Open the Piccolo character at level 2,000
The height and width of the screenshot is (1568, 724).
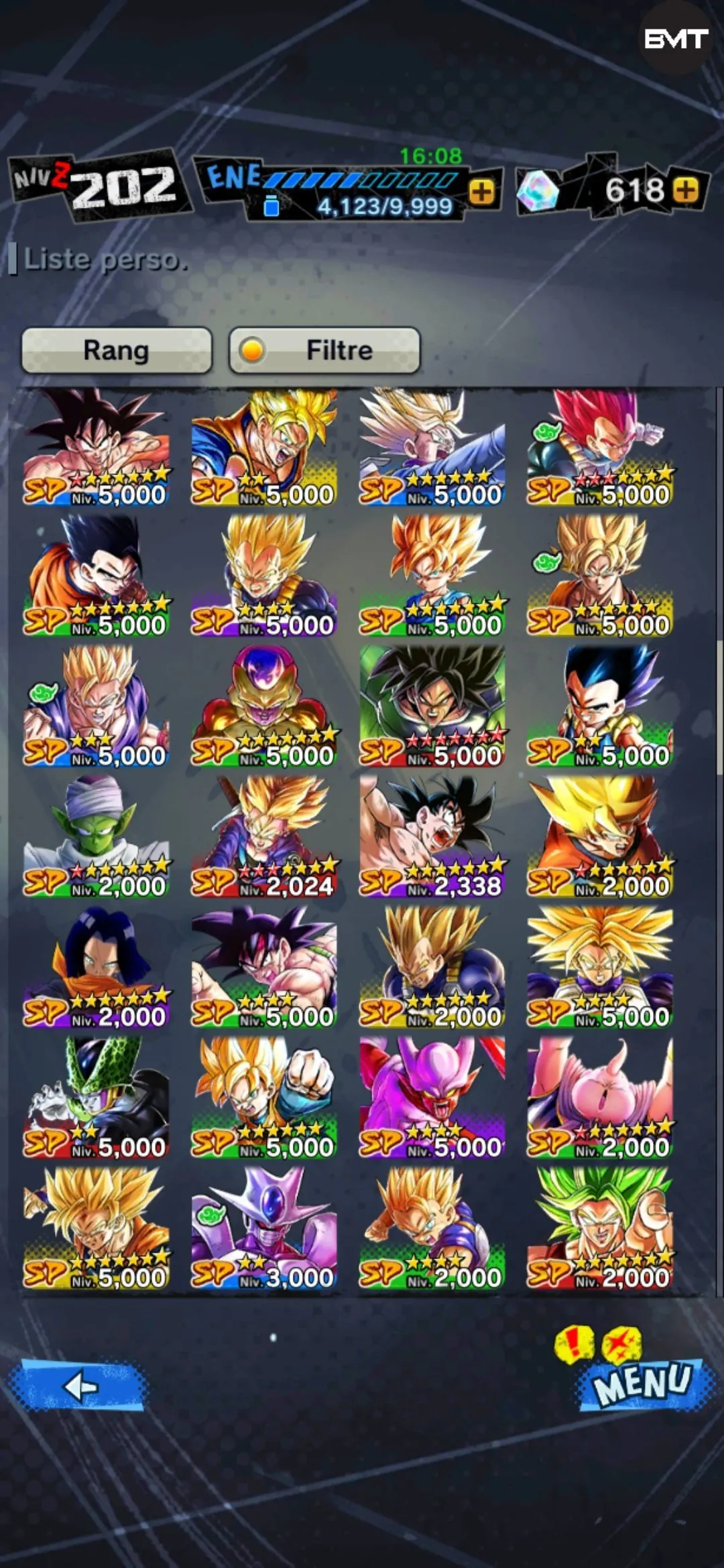[97, 836]
